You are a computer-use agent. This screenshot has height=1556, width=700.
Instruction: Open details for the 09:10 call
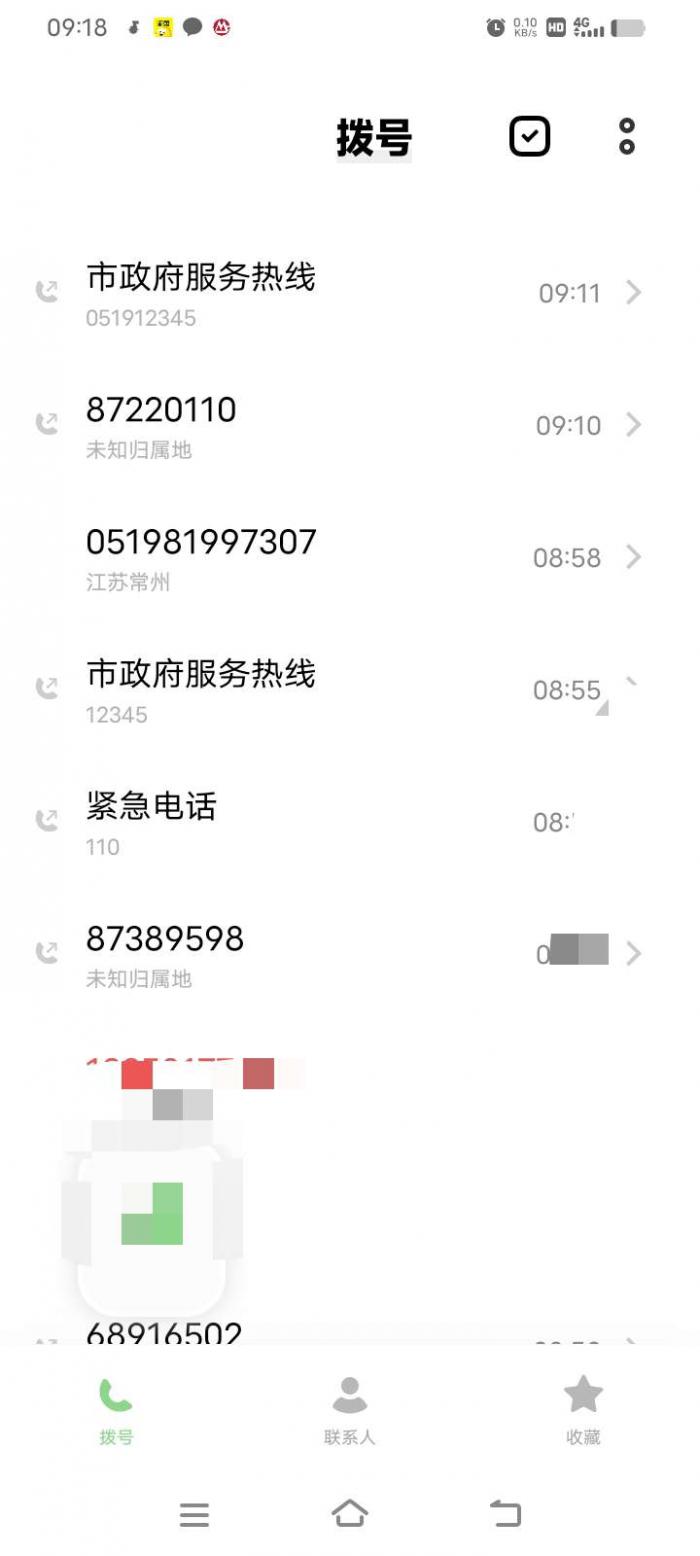tap(633, 424)
